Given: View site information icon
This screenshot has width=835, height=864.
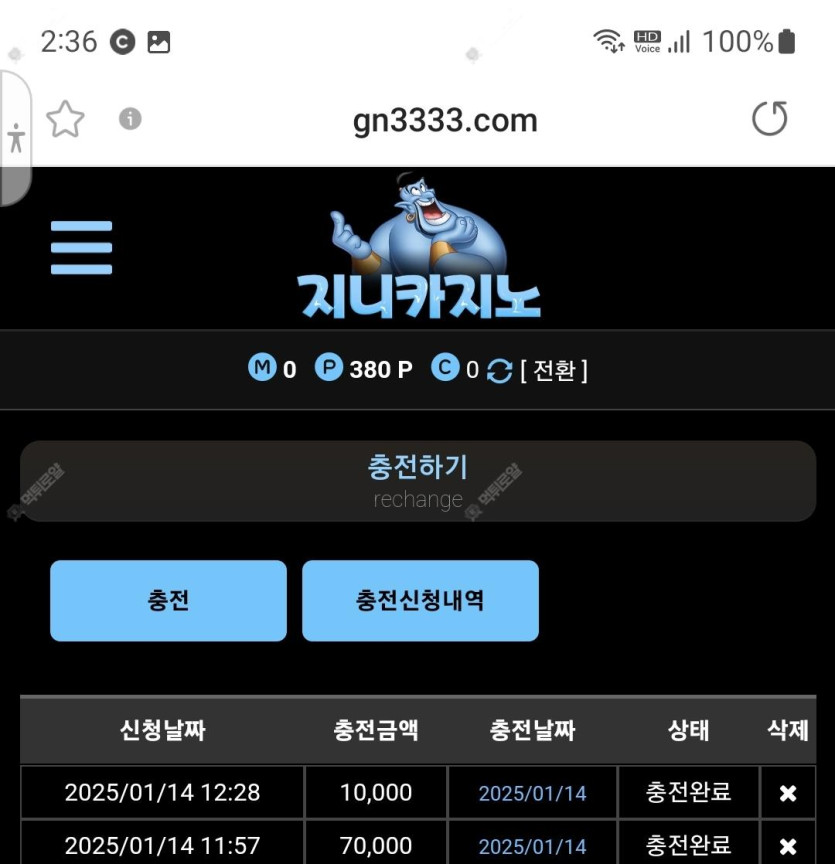Looking at the screenshot, I should [130, 120].
